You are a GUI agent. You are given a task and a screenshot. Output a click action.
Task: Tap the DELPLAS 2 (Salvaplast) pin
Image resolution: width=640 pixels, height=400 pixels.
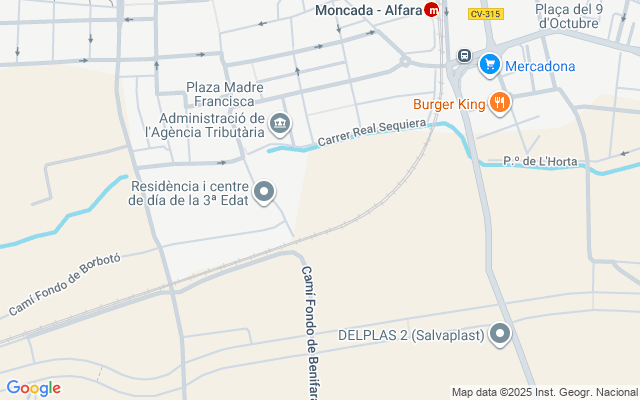(501, 335)
